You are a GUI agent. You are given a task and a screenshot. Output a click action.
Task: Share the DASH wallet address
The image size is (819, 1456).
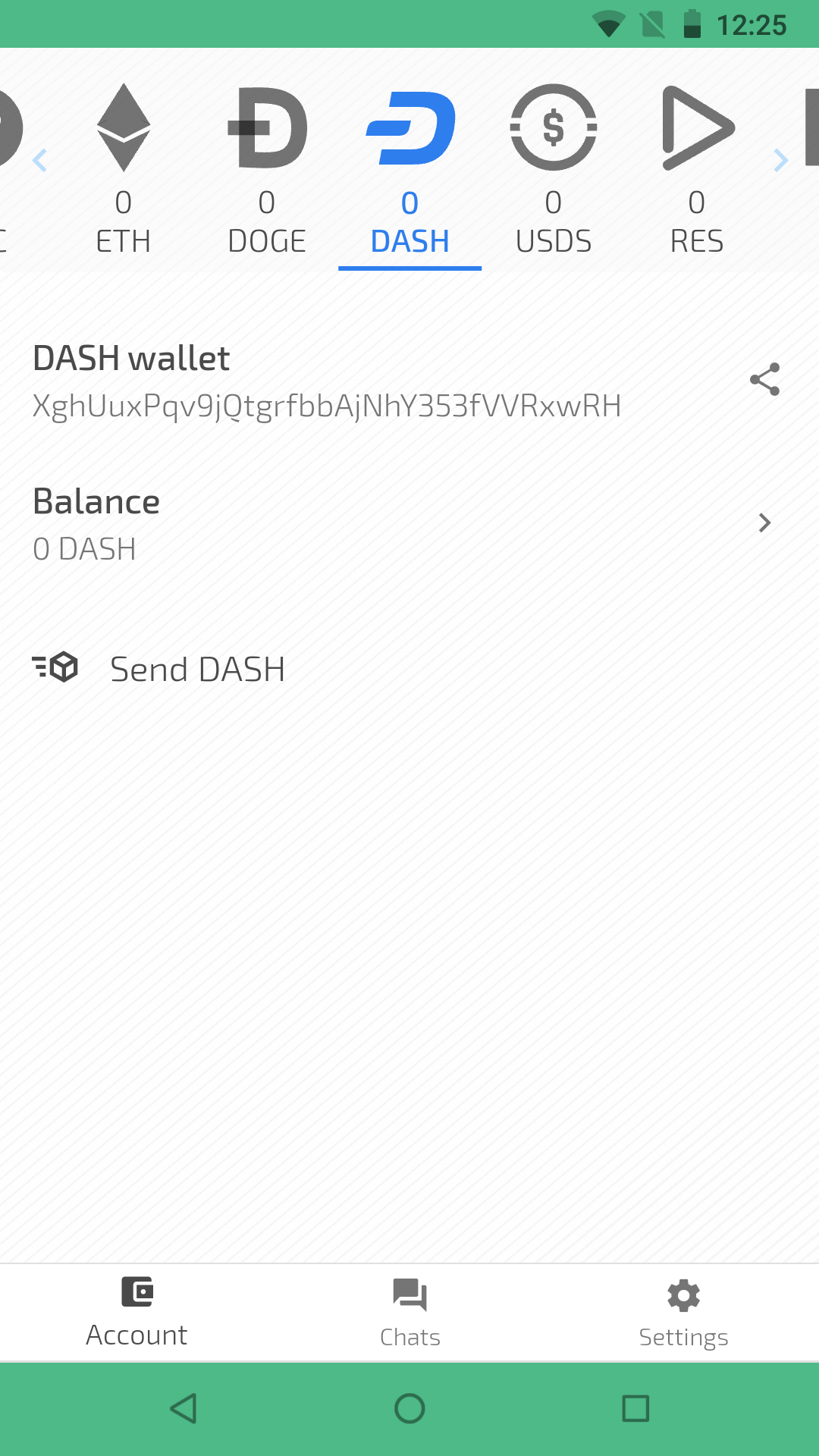pos(764,379)
